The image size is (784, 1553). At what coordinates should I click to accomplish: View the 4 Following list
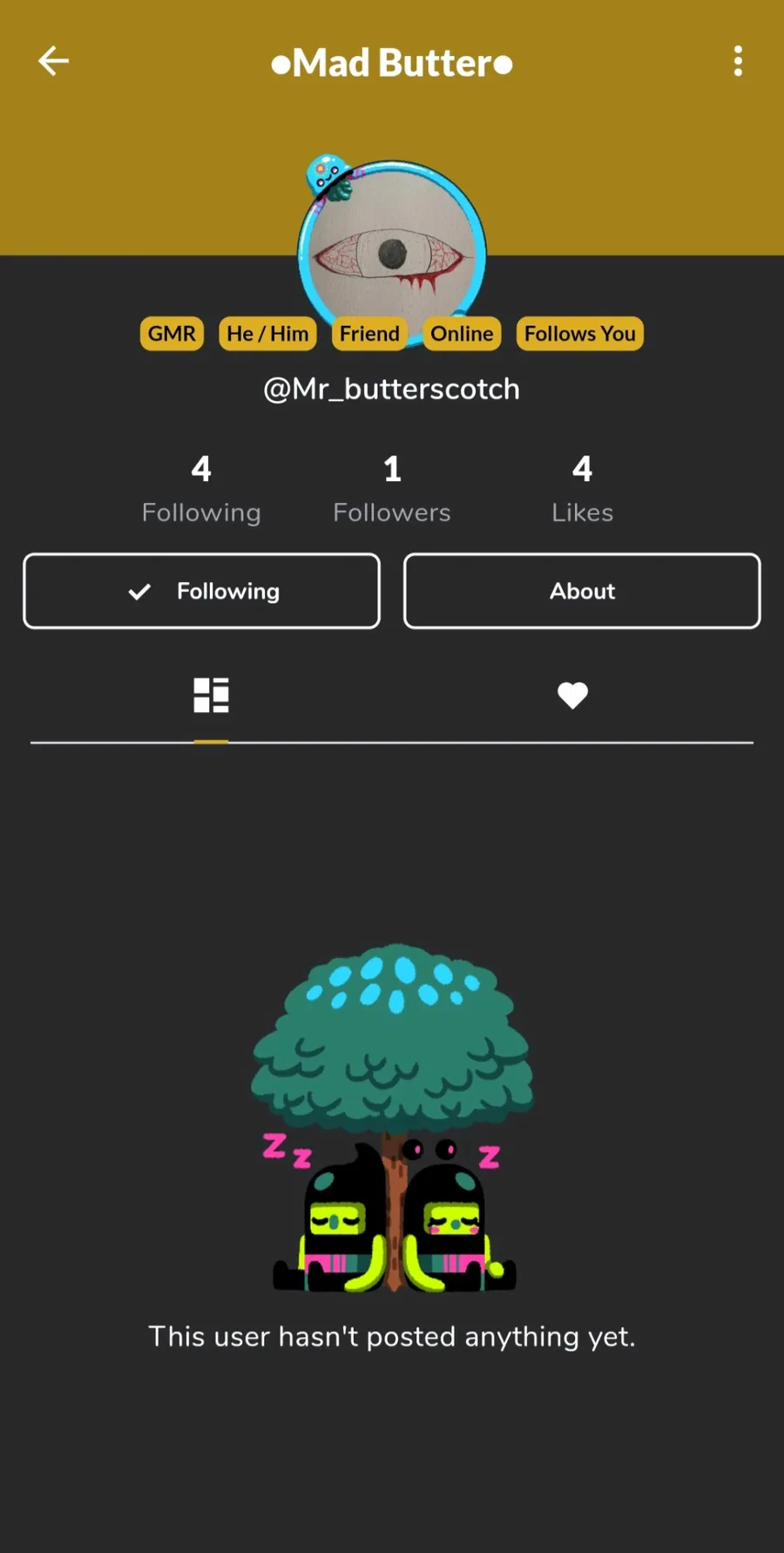[201, 489]
